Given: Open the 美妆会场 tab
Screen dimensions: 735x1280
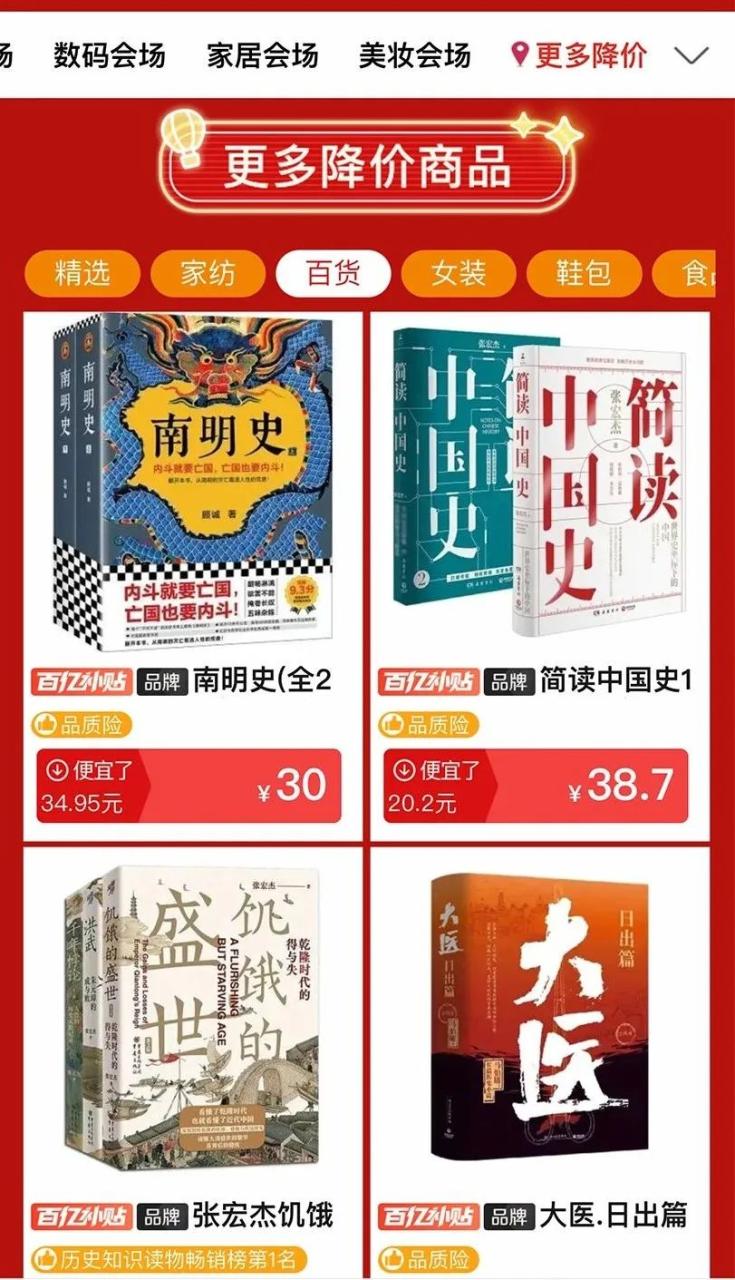Looking at the screenshot, I should [x=414, y=55].
